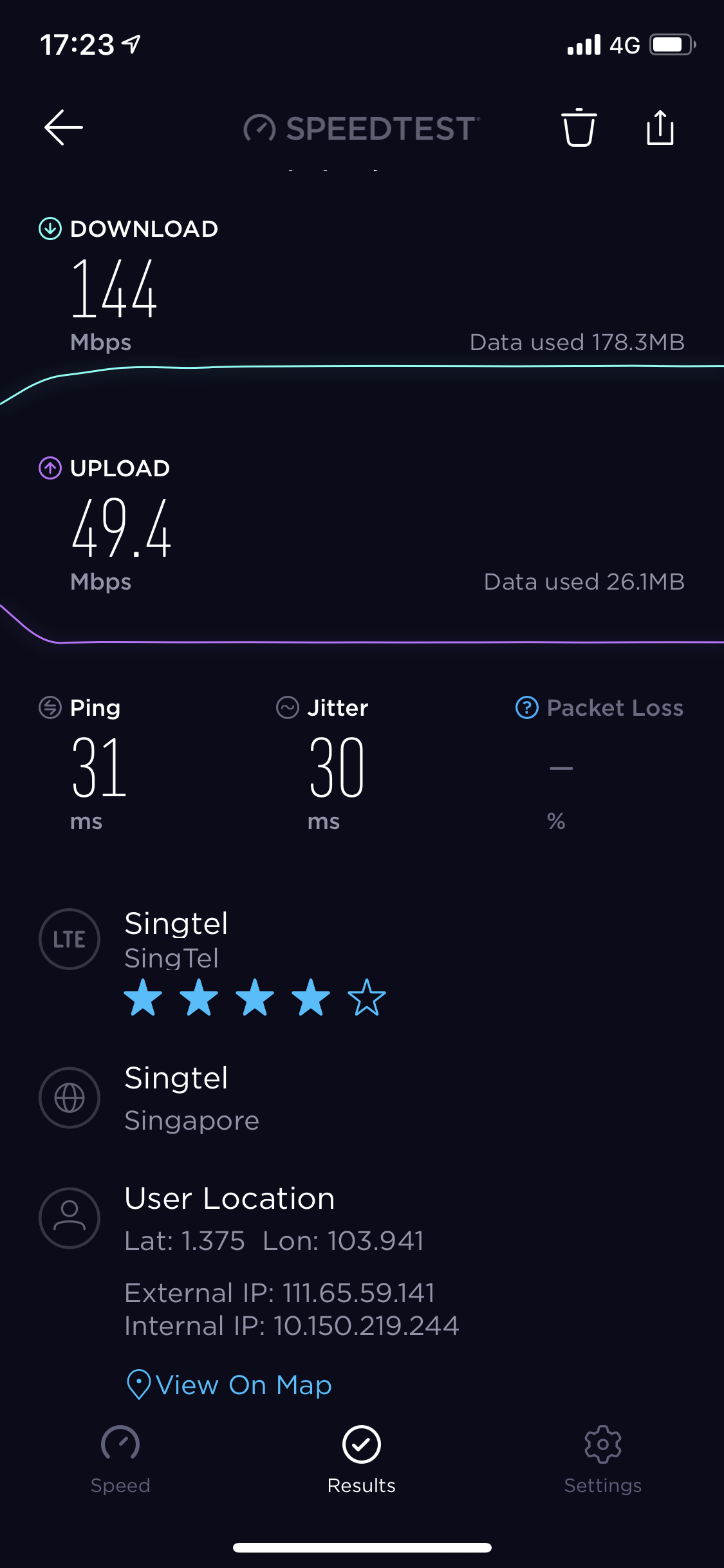Open Packet Loss help info
The height and width of the screenshot is (1568, 724).
pyautogui.click(x=527, y=707)
